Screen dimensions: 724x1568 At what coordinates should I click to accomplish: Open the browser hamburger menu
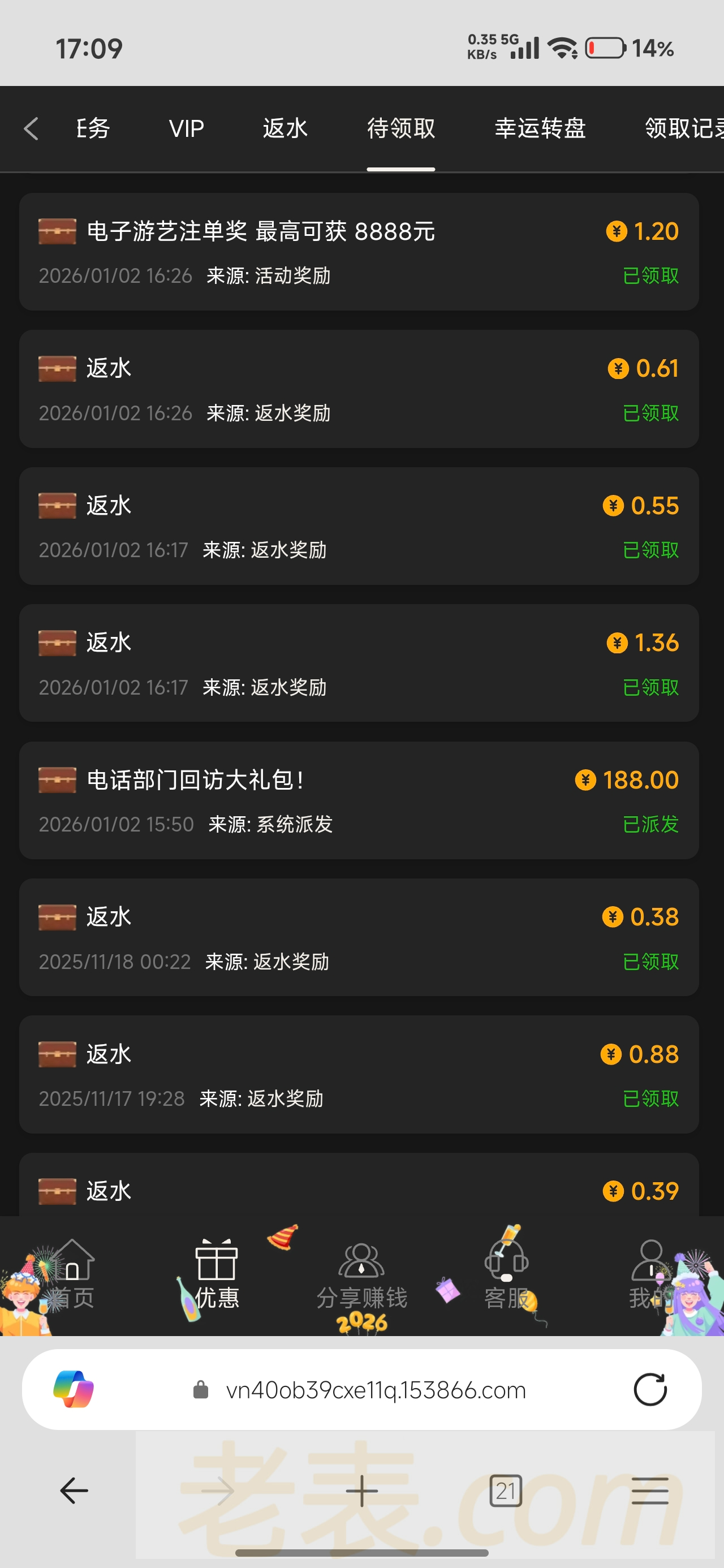[650, 1491]
